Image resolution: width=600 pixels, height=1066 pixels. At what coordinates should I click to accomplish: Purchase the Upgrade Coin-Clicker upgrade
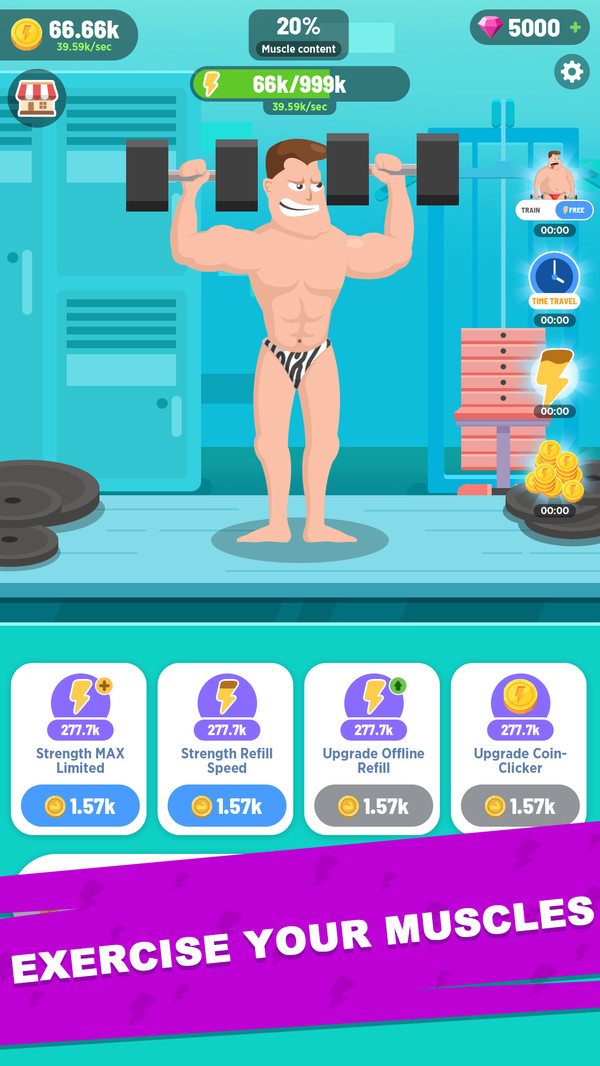pyautogui.click(x=520, y=806)
